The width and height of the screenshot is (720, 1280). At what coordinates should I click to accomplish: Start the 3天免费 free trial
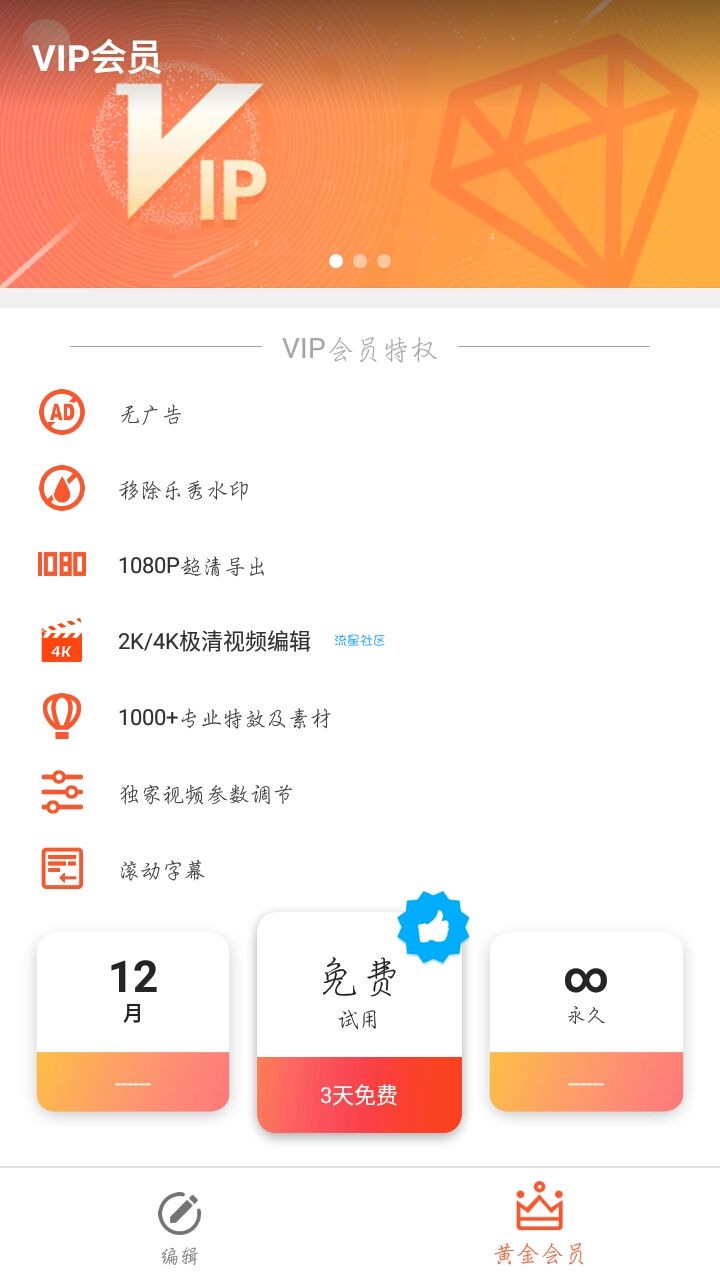tap(359, 1094)
